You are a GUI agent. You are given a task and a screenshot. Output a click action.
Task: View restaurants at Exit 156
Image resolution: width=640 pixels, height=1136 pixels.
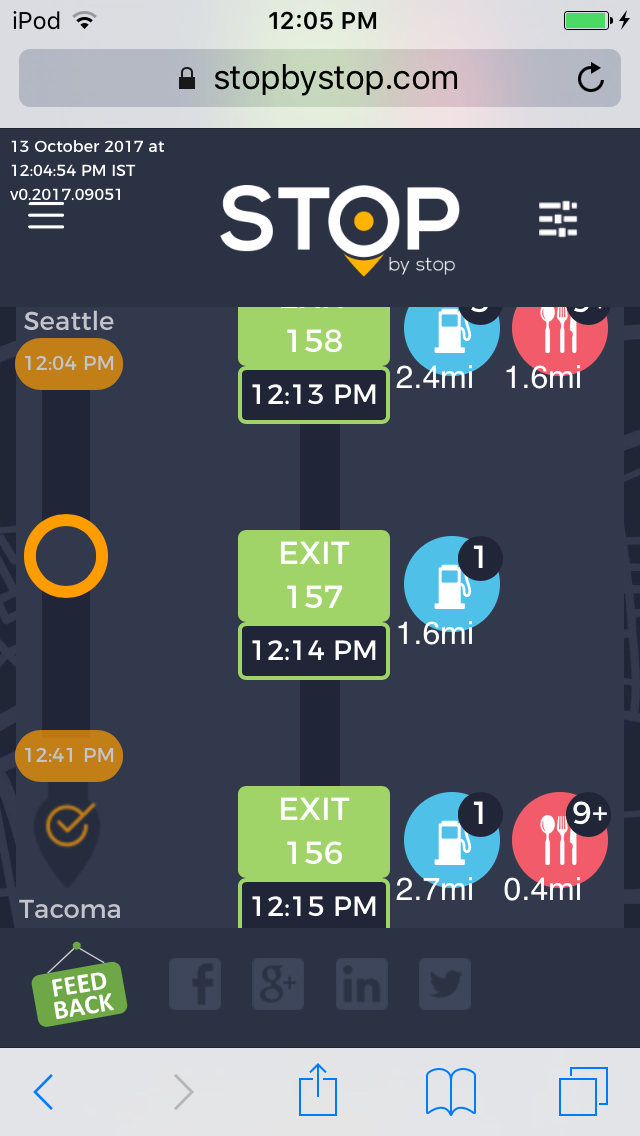560,841
